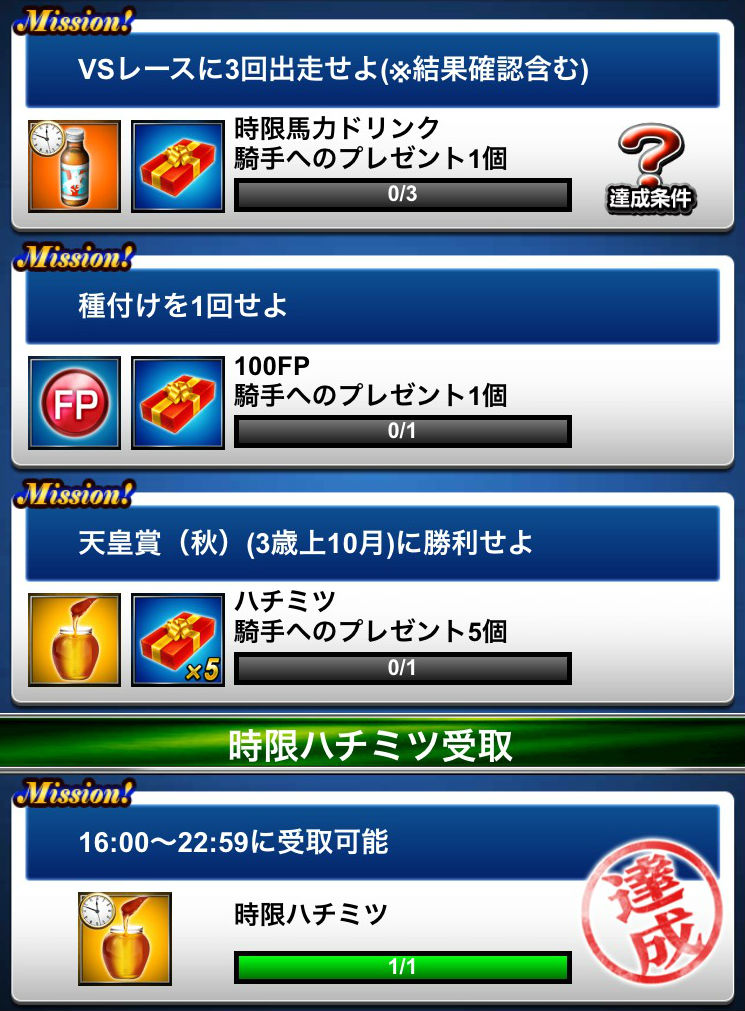Open the 種付けを1回せよ mission card
The width and height of the screenshot is (745, 1011).
372,306
